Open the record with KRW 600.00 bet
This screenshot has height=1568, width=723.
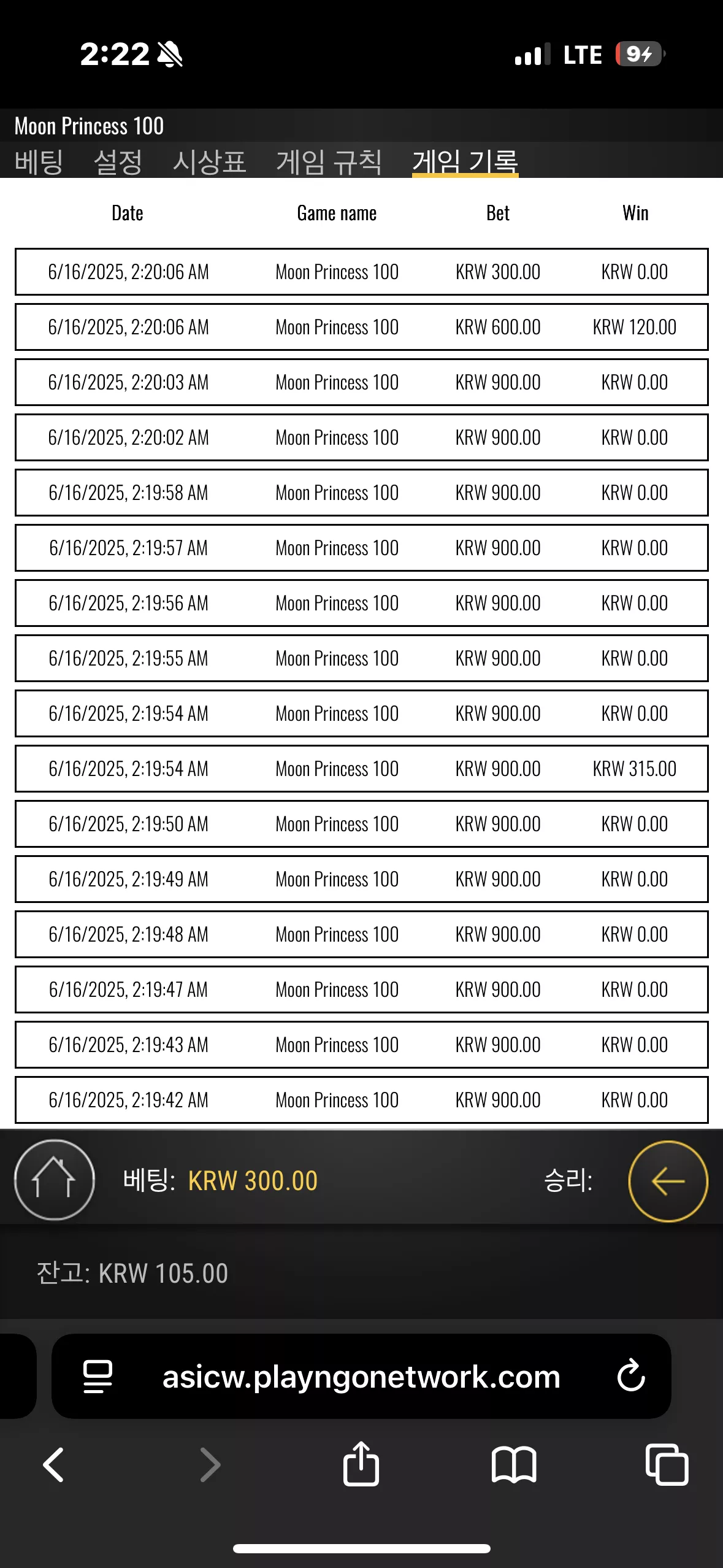click(x=361, y=327)
